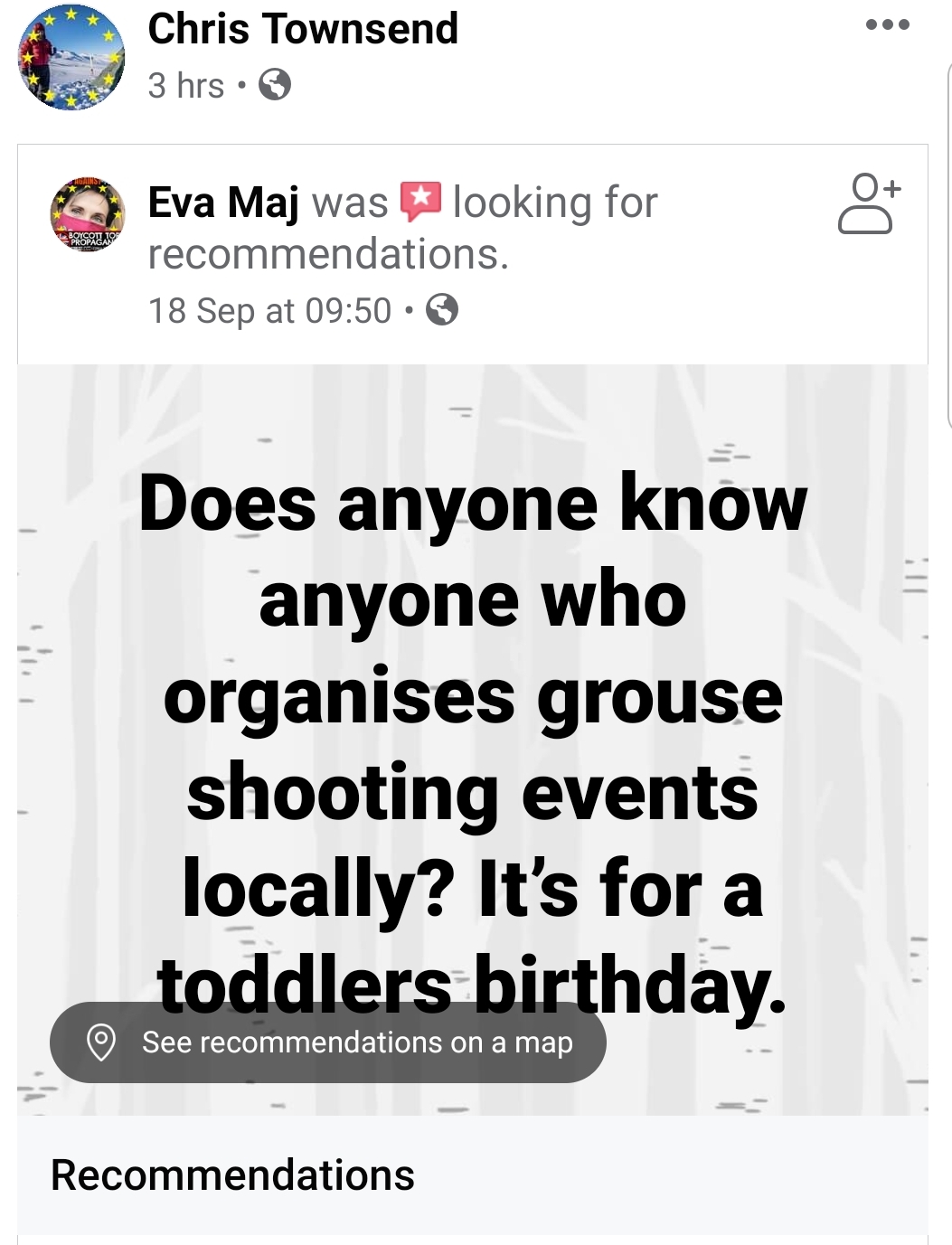View Chris Townsend's profile by name

tap(303, 29)
